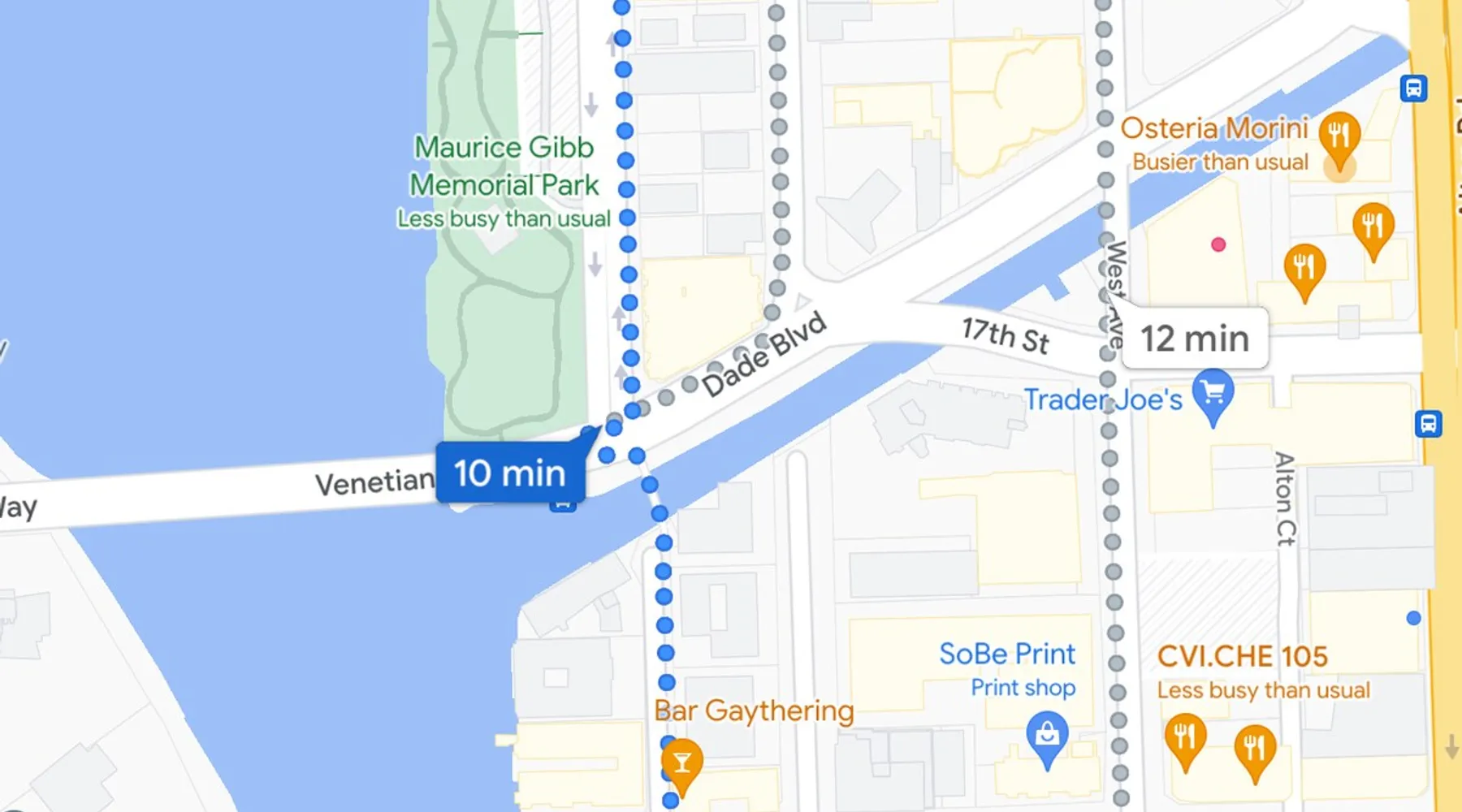This screenshot has height=812, width=1462.
Task: Open the CVI.CHE 105 place label
Action: [x=1242, y=656]
